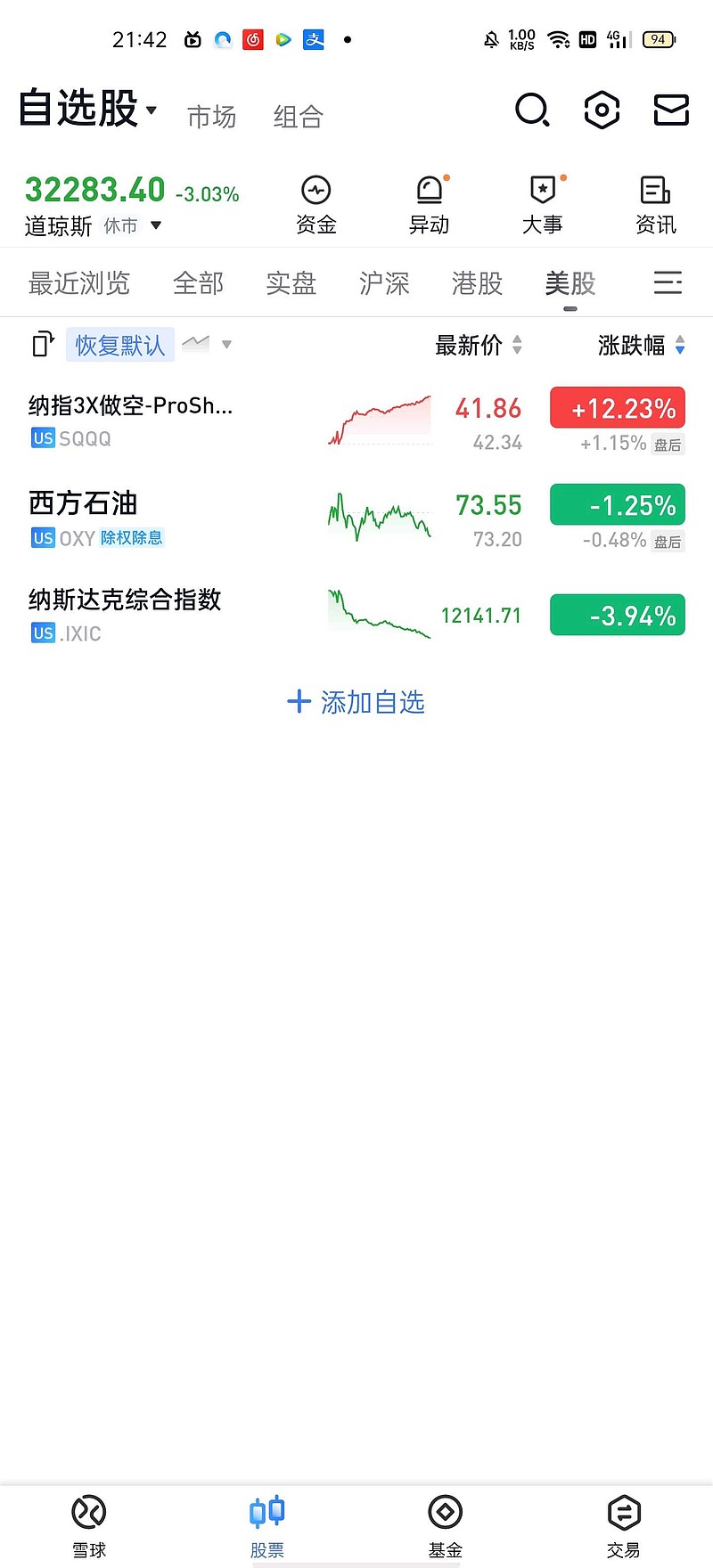Open the mail inbox icon
Viewport: 713px width, 1568px height.
click(x=671, y=110)
